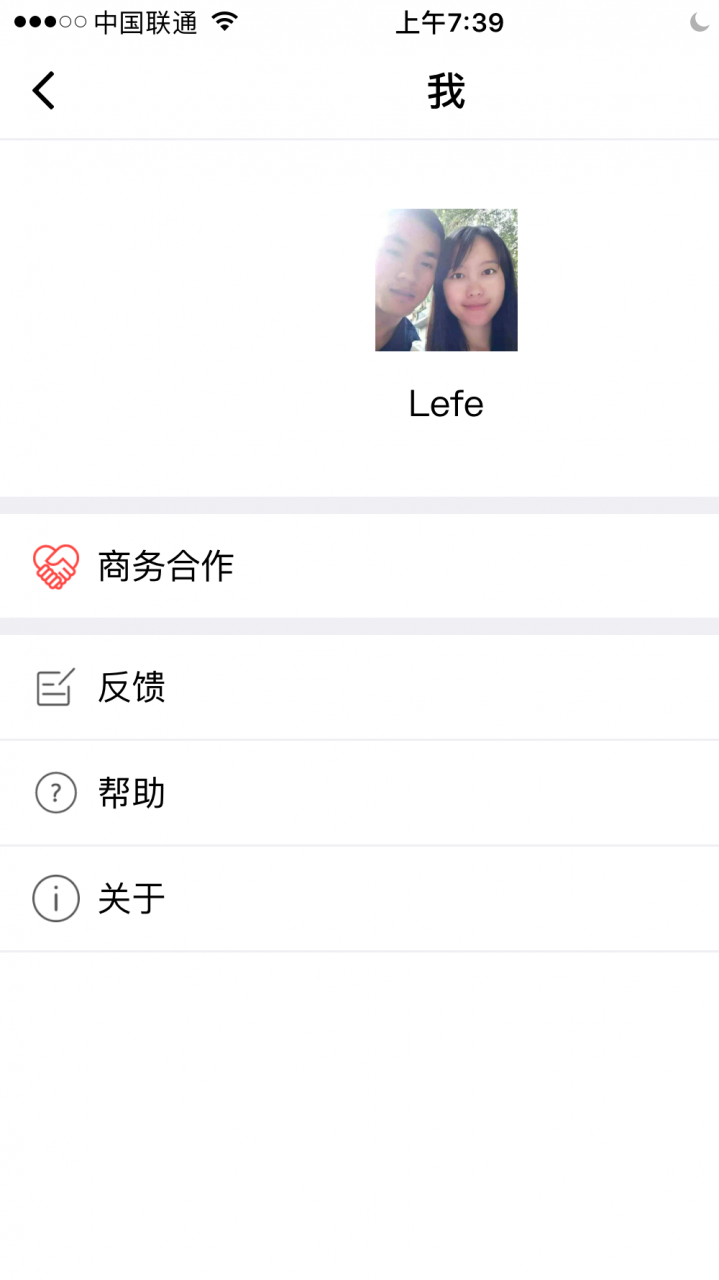
Task: Open the 帮助 help row
Action: [359, 794]
